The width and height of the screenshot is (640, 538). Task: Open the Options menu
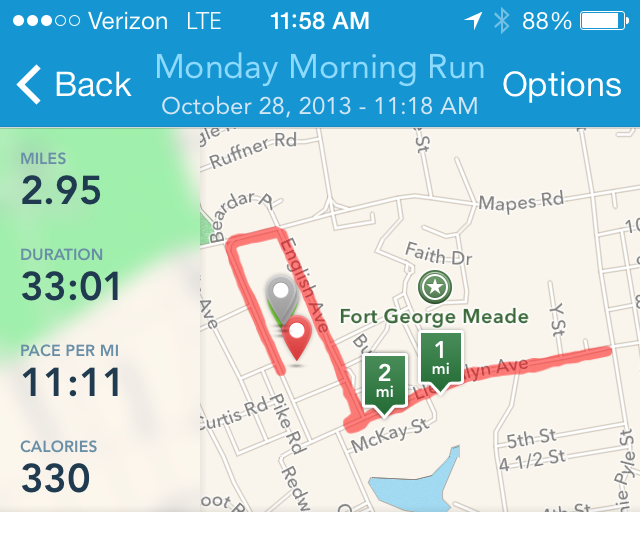[562, 85]
